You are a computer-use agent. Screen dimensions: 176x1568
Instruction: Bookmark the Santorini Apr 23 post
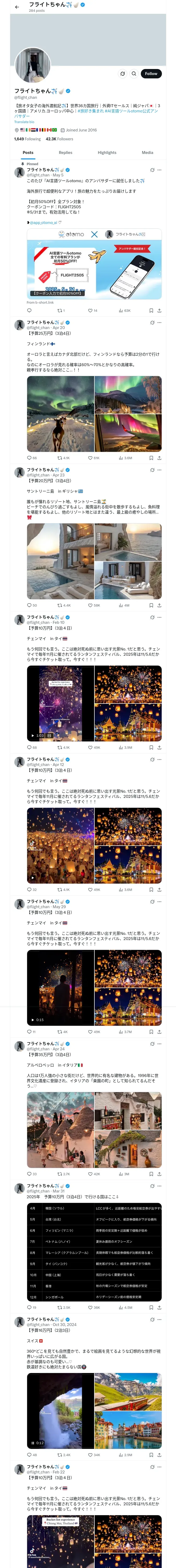click(151, 605)
